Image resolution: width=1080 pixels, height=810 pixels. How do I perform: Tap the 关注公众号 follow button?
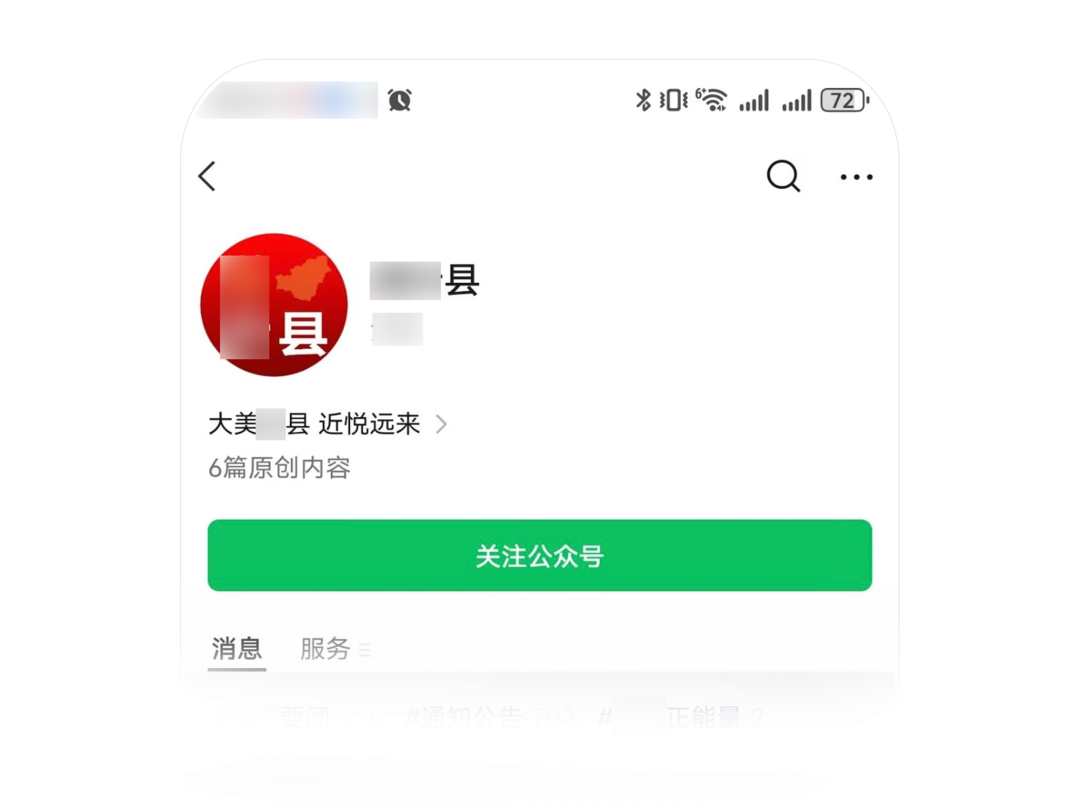coord(539,556)
